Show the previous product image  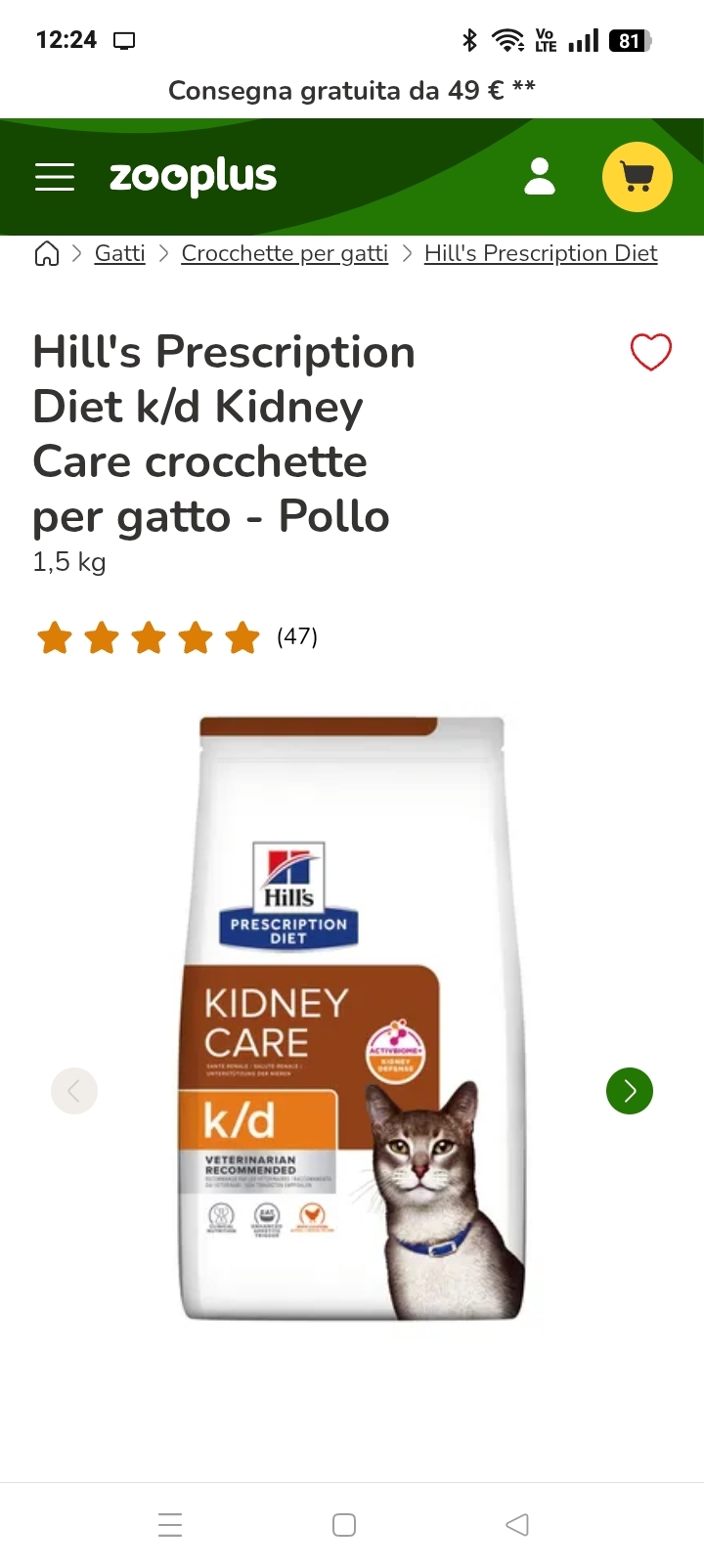tap(74, 1091)
